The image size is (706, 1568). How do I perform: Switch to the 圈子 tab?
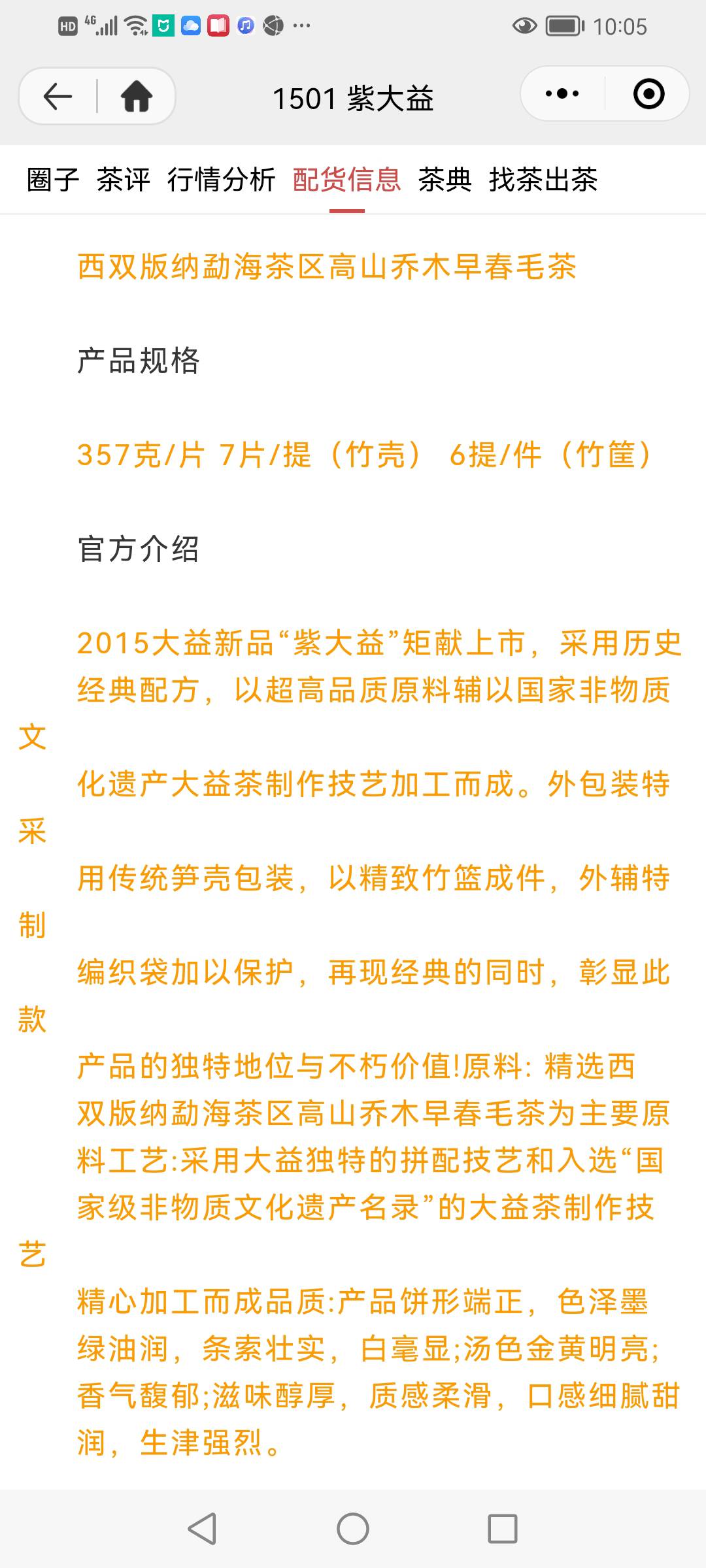[x=53, y=180]
